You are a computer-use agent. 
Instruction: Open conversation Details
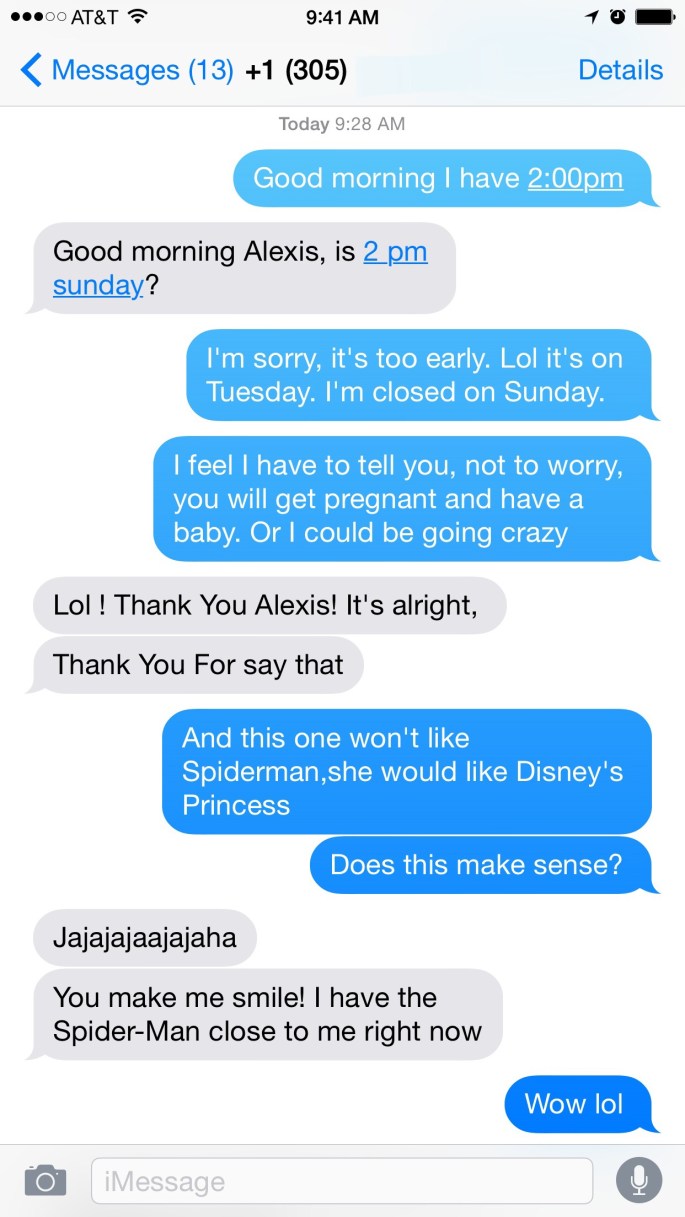(x=620, y=70)
